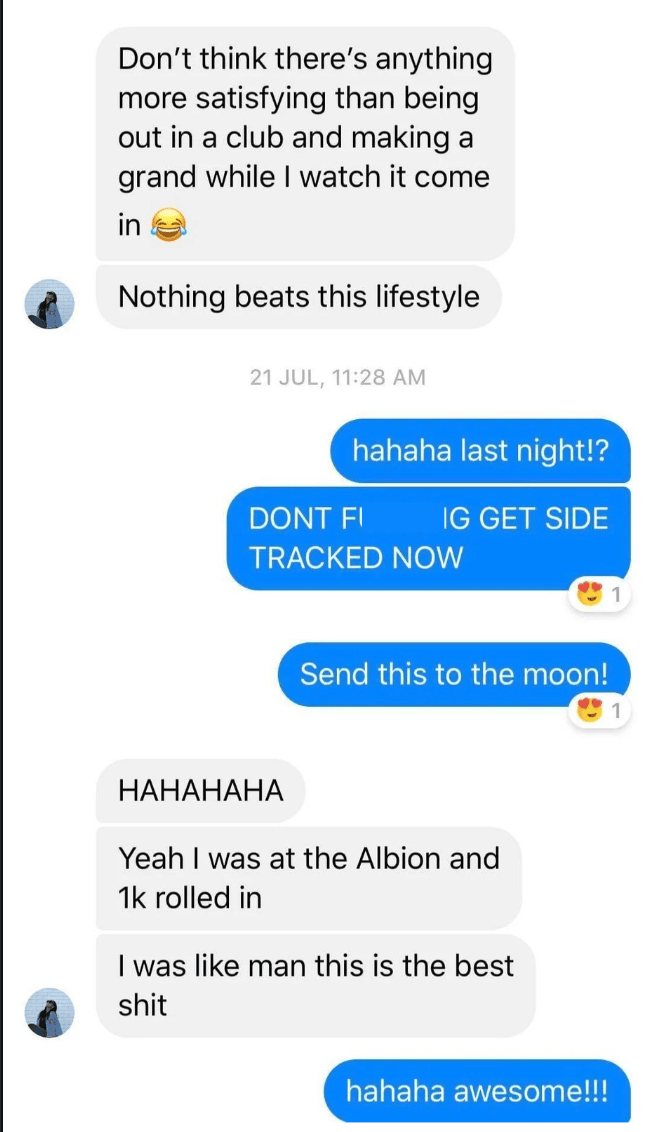656x1132 pixels.
Task: View reactions on "Send this to the moon!"
Action: click(x=599, y=712)
